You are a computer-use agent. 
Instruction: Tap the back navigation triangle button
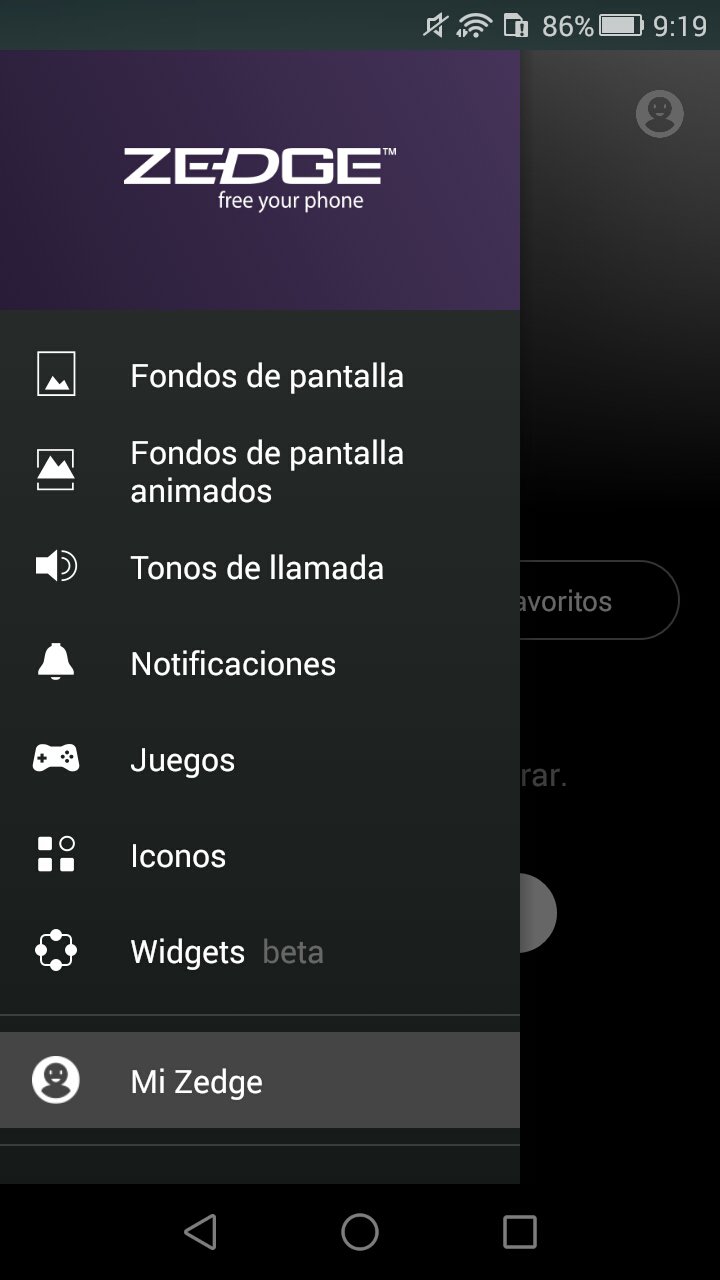(x=200, y=1232)
